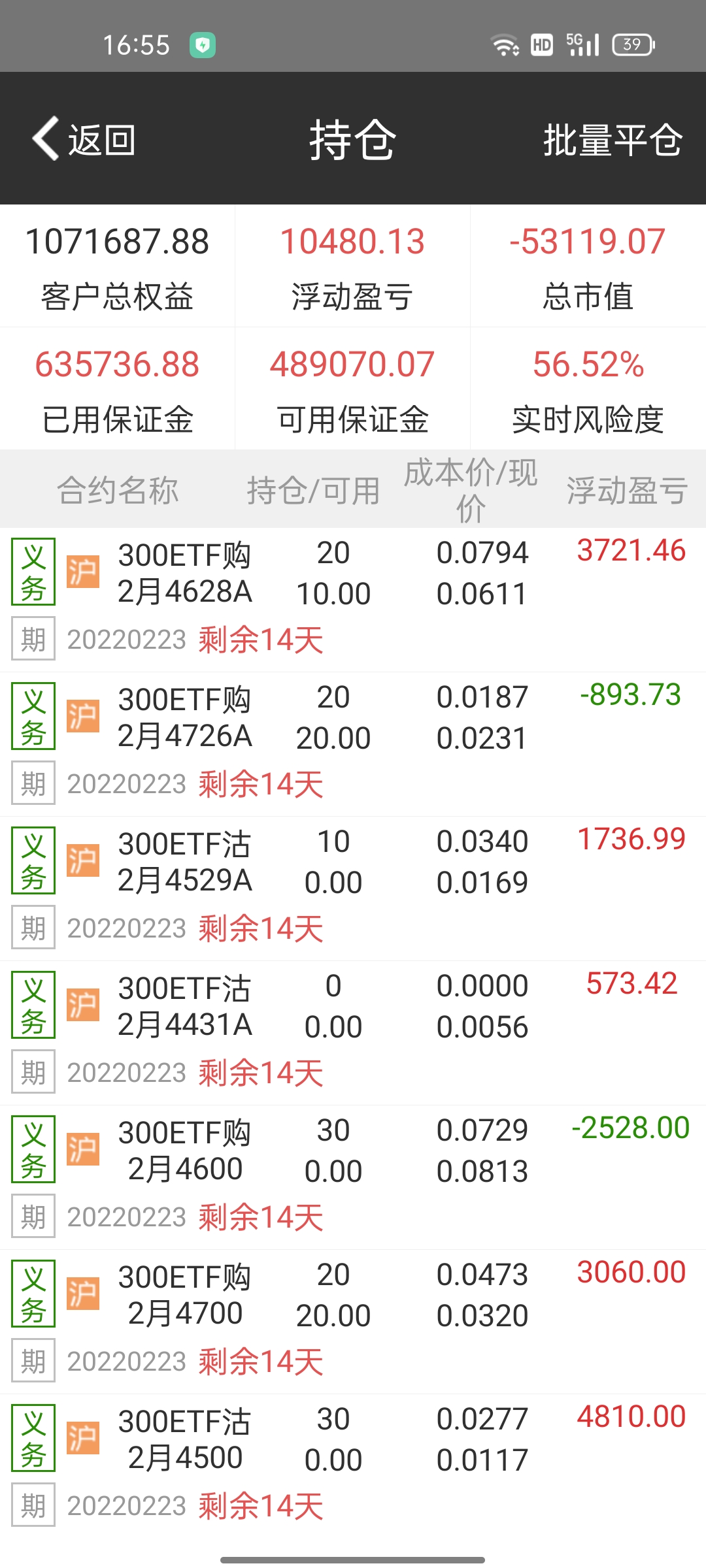Tap 批量平仓 to close positions in batch
Viewport: 706px width, 1568px height.
613,139
